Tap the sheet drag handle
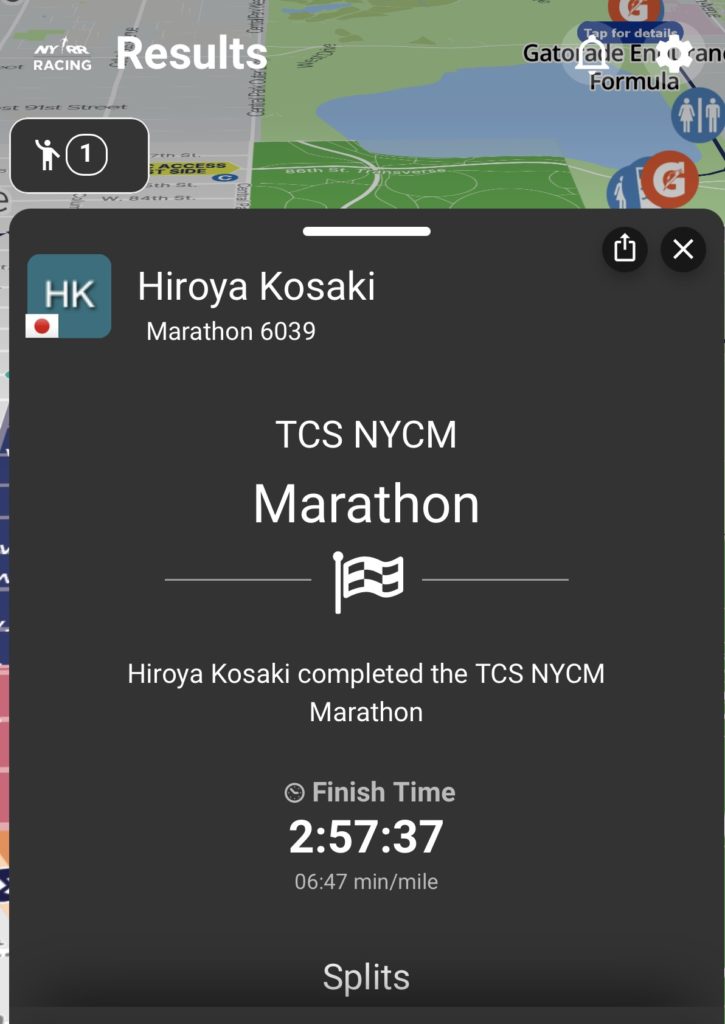725x1024 pixels. tap(366, 231)
